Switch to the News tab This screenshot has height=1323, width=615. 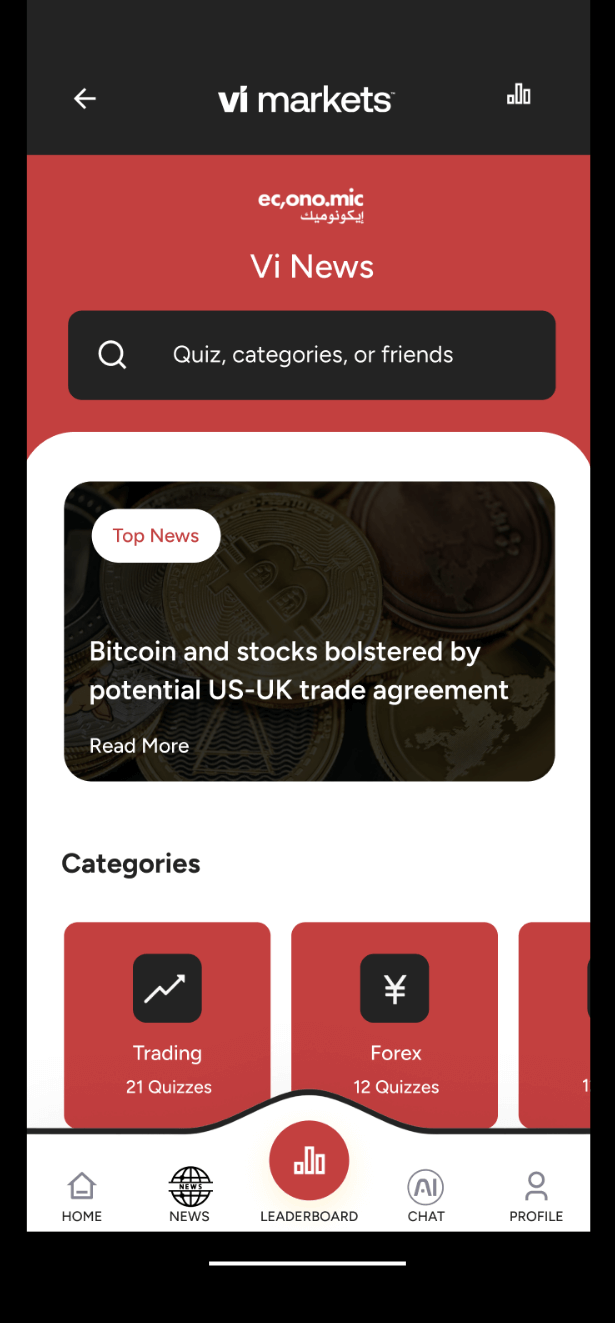point(189,1196)
